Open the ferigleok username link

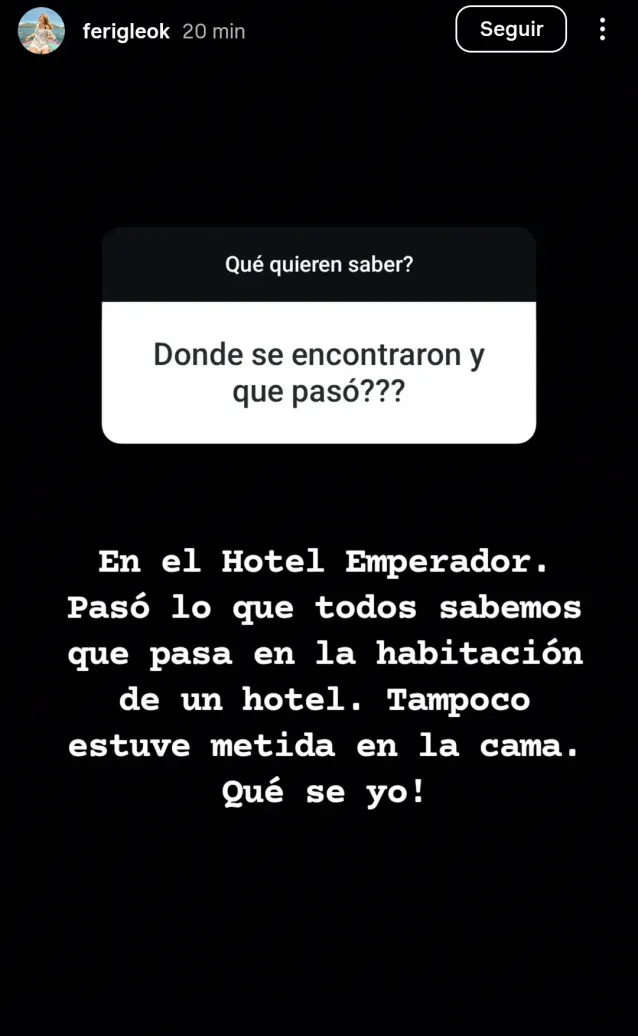pos(126,31)
